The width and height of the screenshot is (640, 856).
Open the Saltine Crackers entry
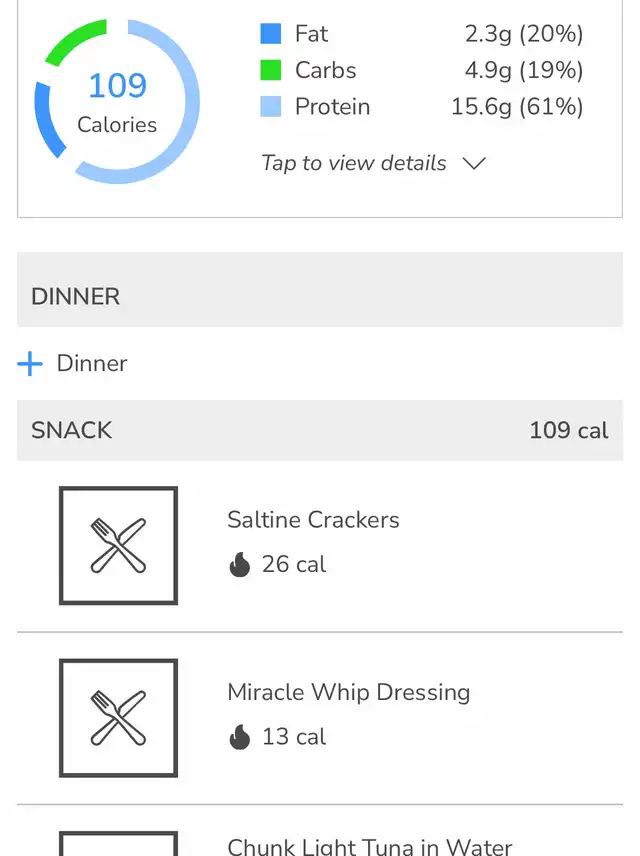coord(313,520)
